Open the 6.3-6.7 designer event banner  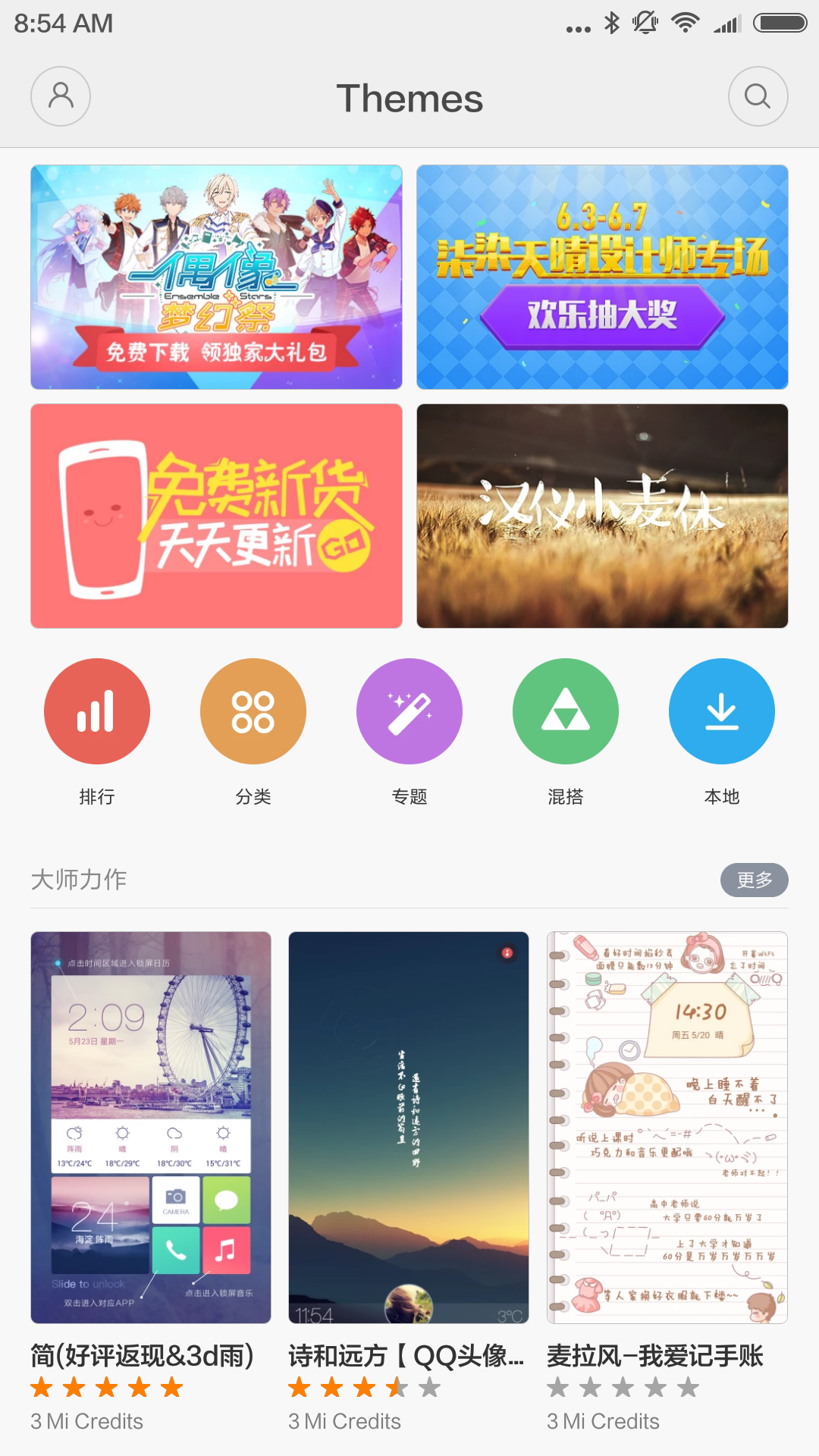click(x=602, y=277)
